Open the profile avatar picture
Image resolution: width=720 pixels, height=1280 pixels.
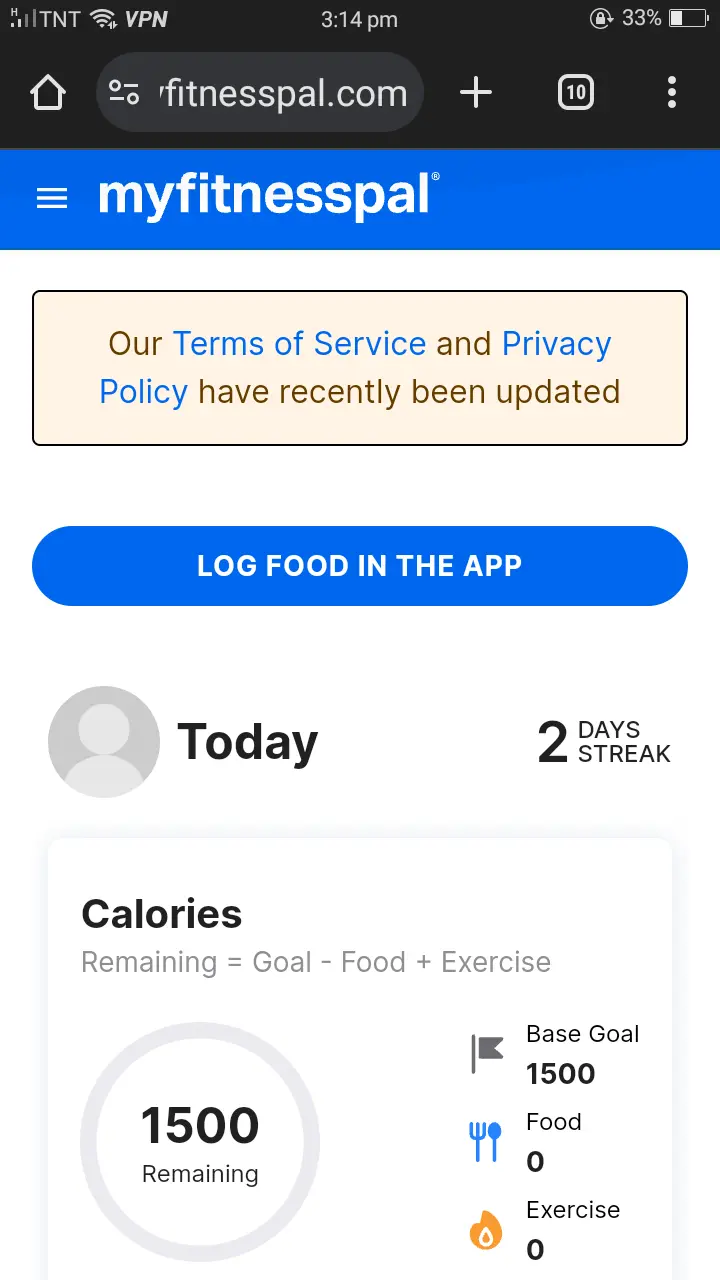coord(104,742)
